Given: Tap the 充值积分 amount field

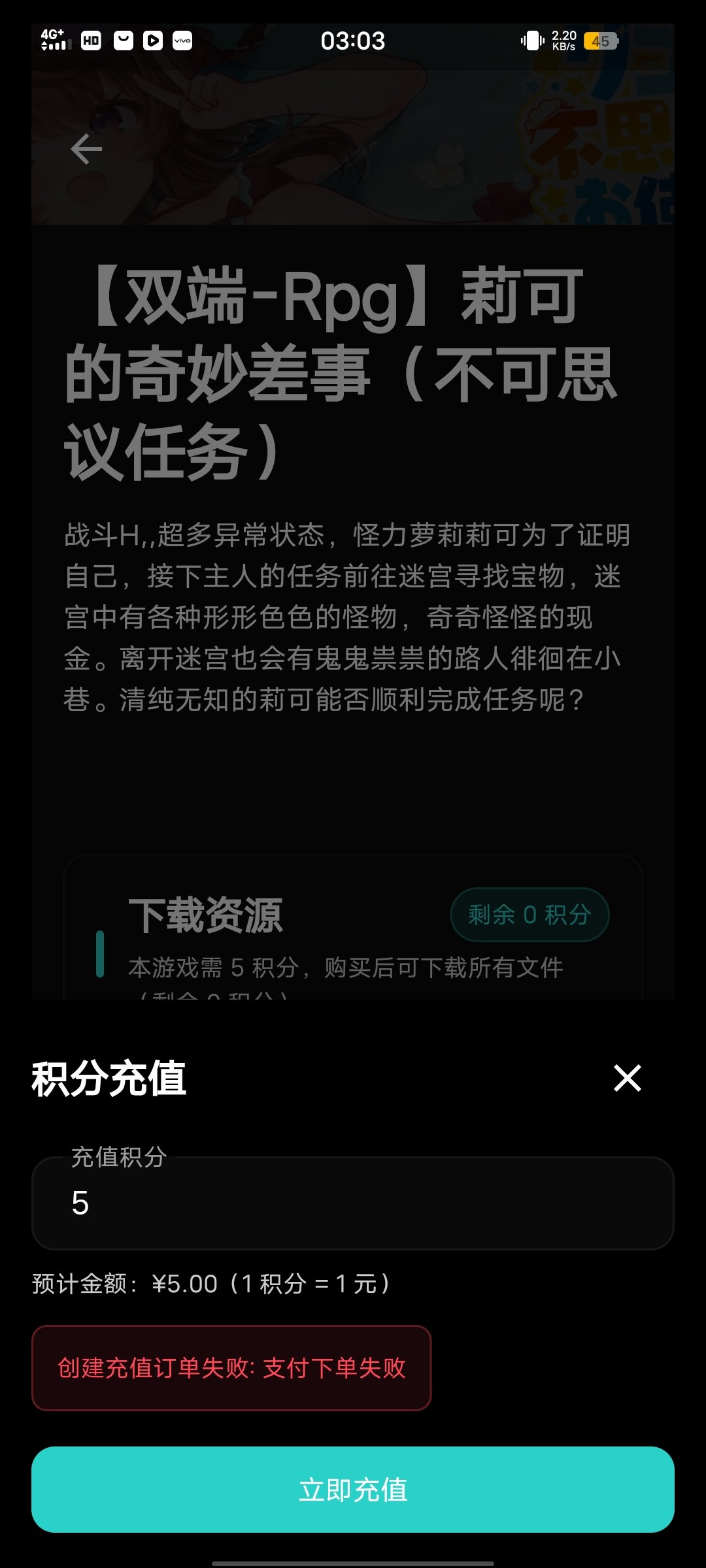Looking at the screenshot, I should coord(353,1203).
